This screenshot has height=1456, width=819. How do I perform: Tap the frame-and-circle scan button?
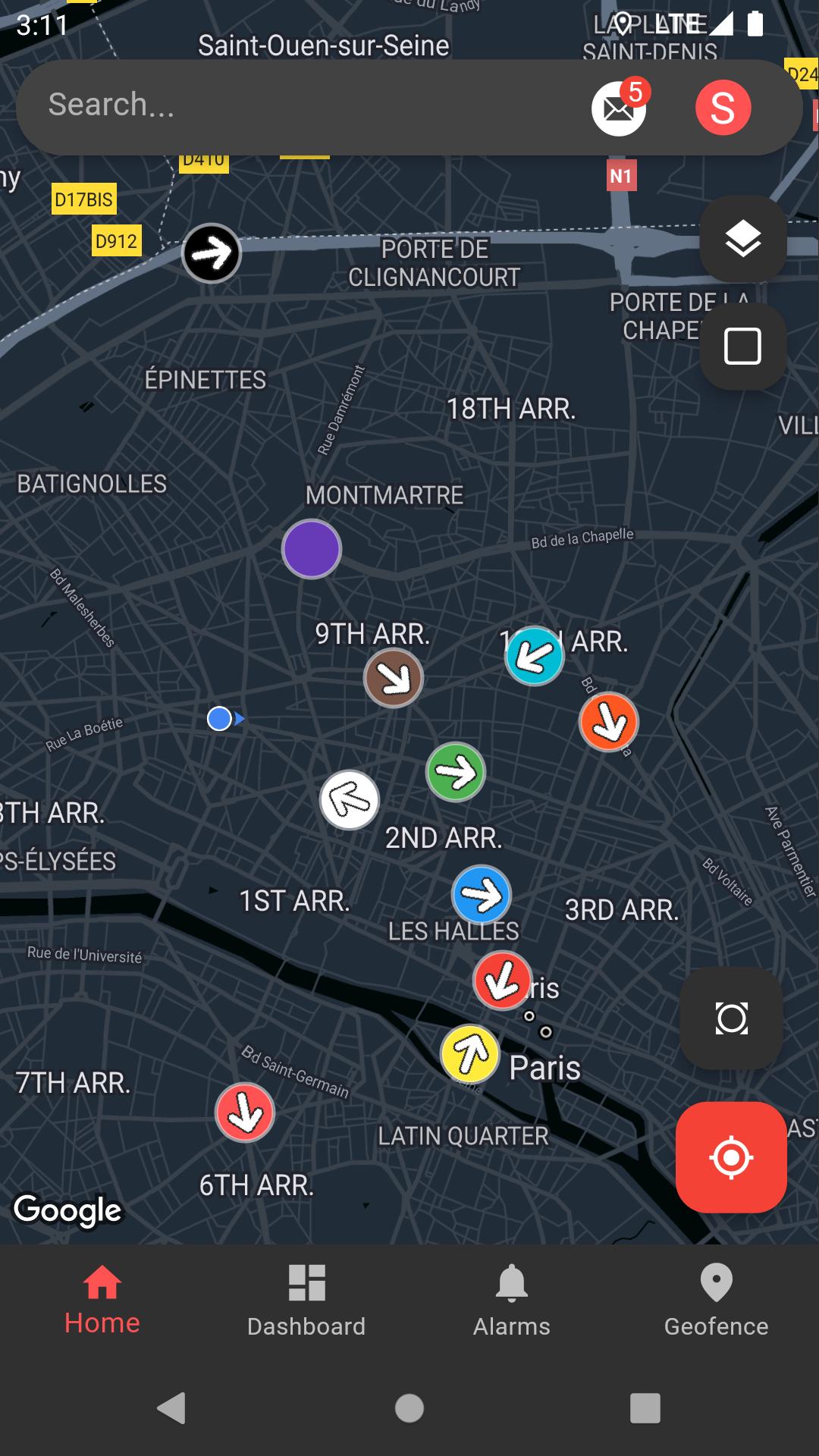731,1018
